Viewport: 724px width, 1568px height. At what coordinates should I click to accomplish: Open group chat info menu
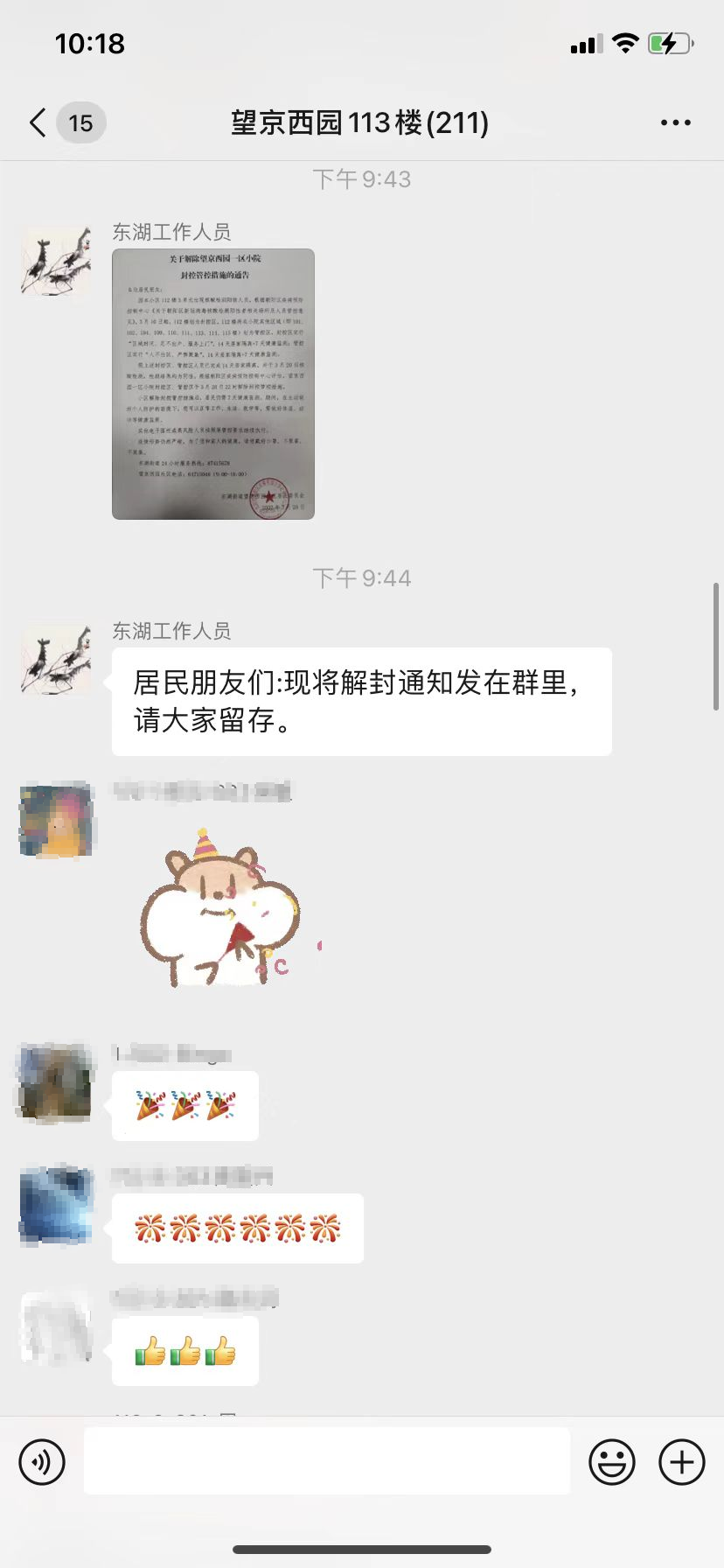(x=675, y=123)
